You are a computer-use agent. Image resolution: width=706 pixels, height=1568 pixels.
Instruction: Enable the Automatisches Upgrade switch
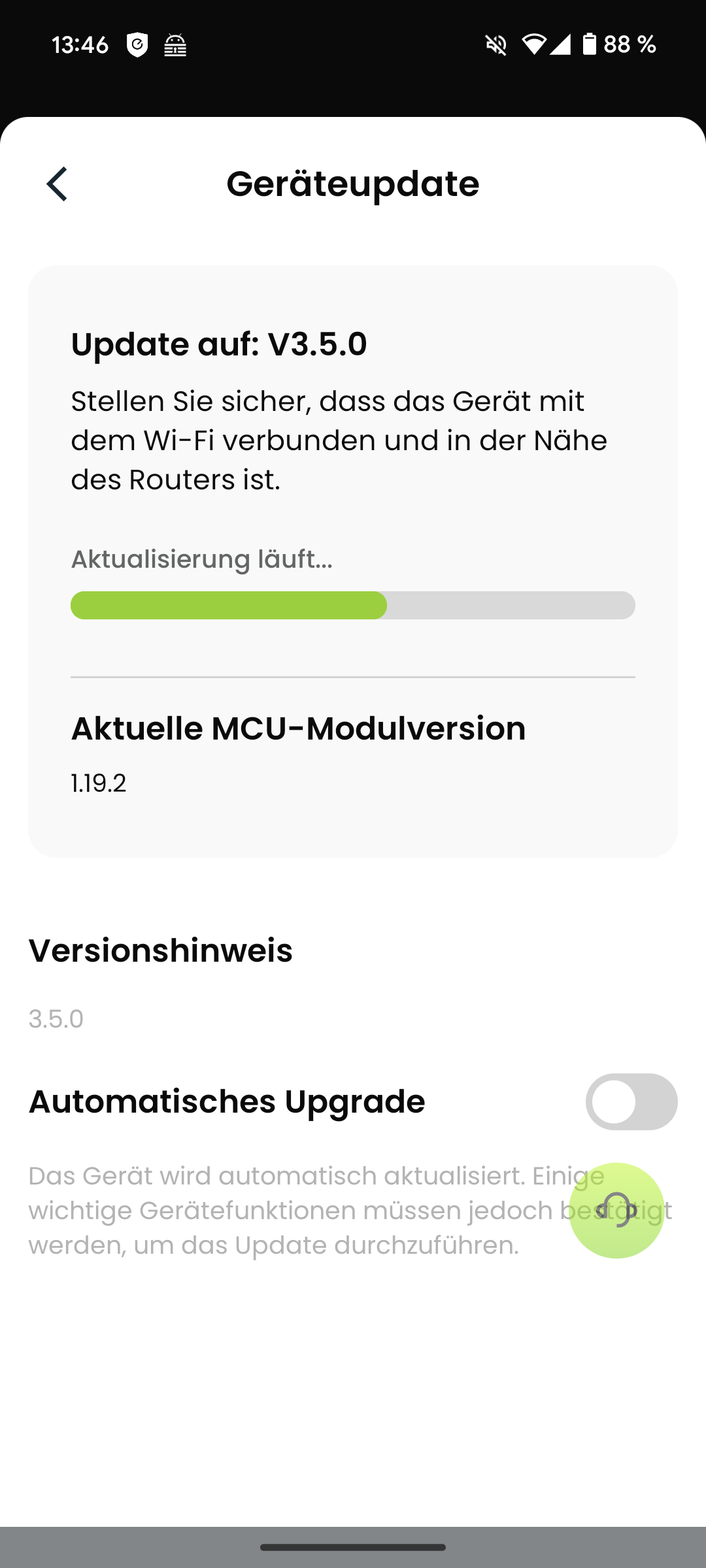coord(631,1102)
